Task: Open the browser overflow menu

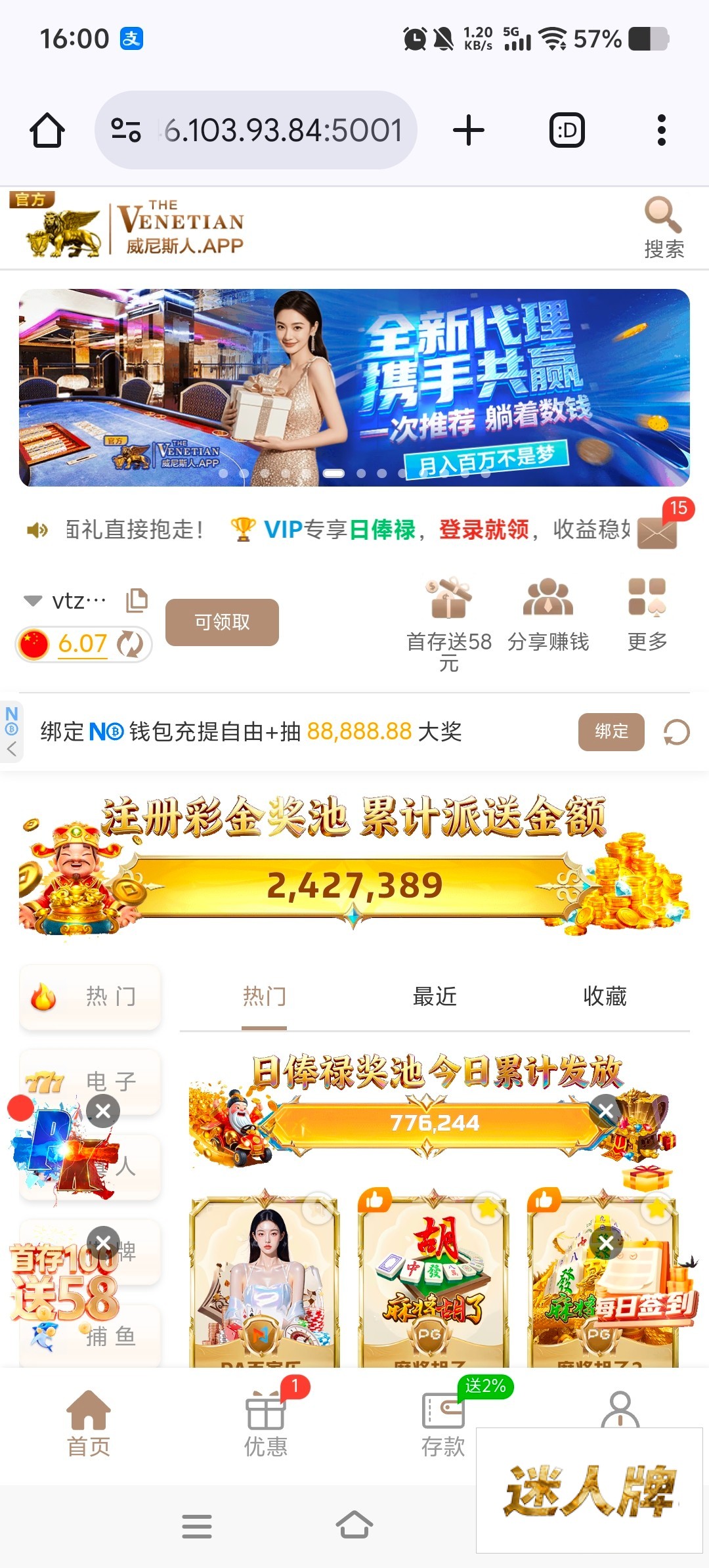Action: 661,130
